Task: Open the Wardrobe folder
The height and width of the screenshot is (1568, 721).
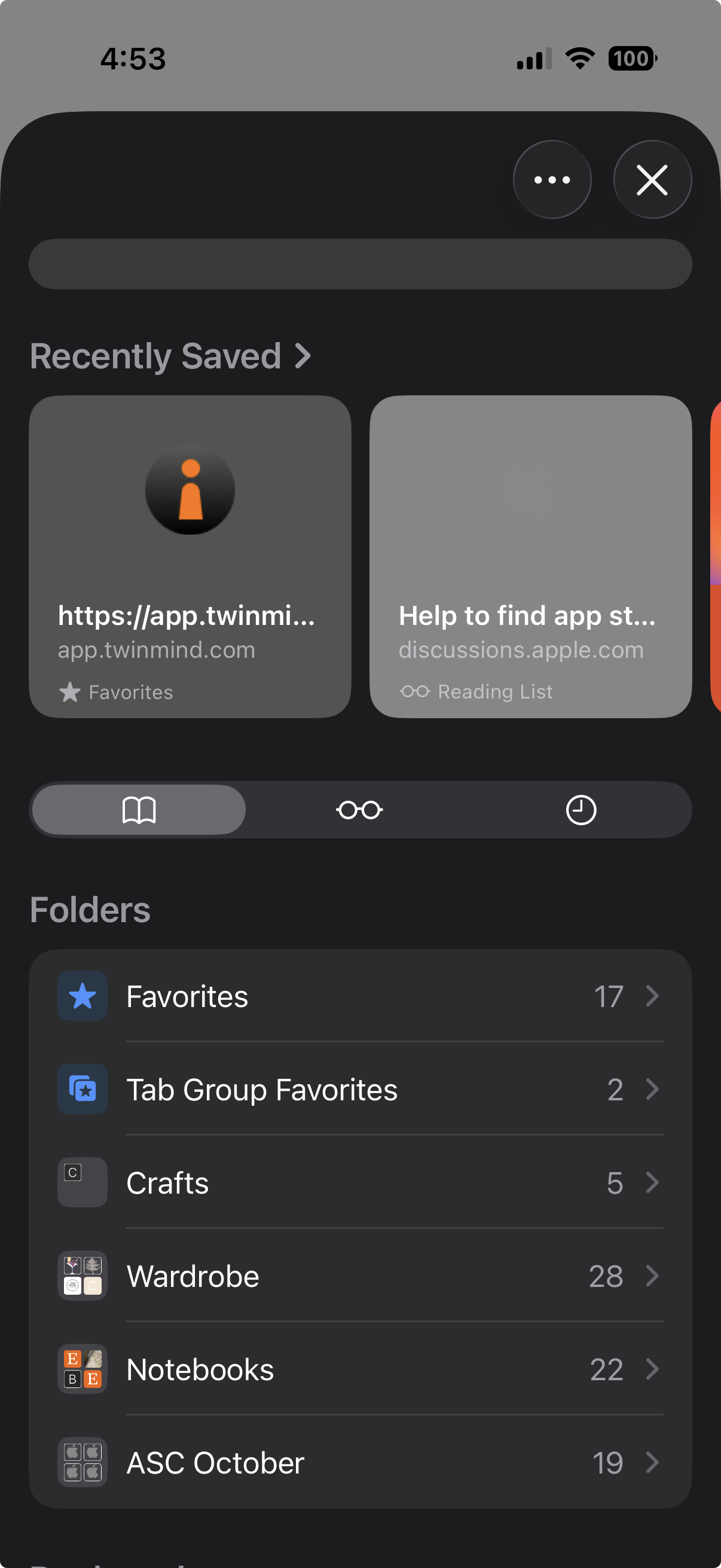Action: coord(360,1276)
